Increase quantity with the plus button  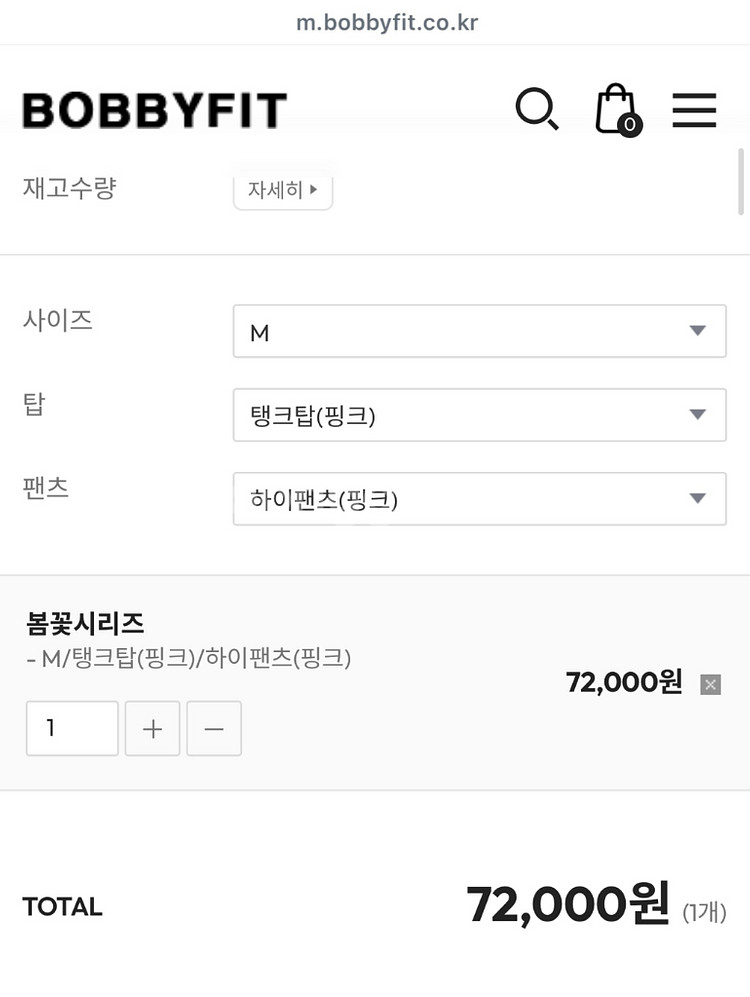152,728
